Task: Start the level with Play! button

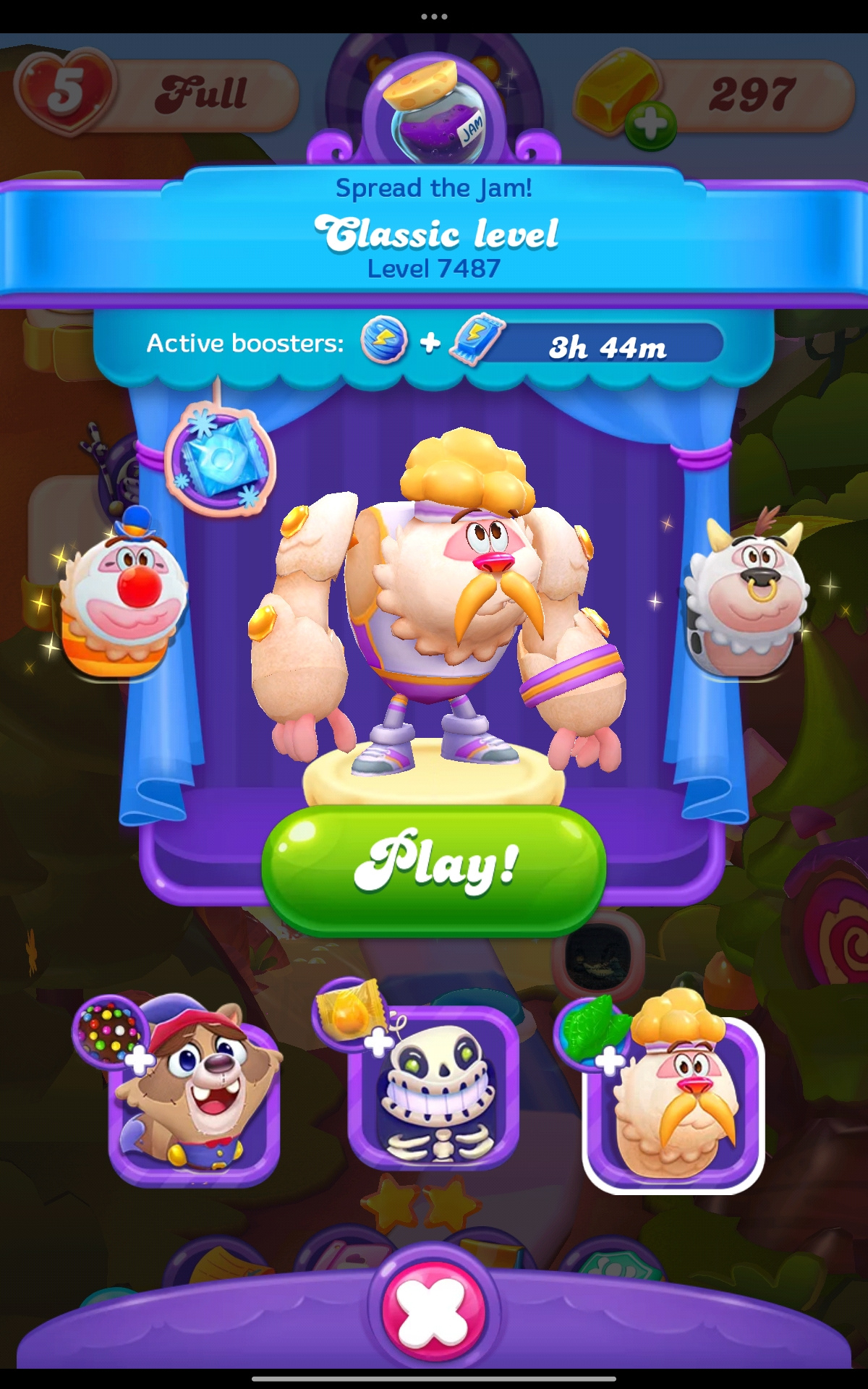Action: pyautogui.click(x=434, y=868)
